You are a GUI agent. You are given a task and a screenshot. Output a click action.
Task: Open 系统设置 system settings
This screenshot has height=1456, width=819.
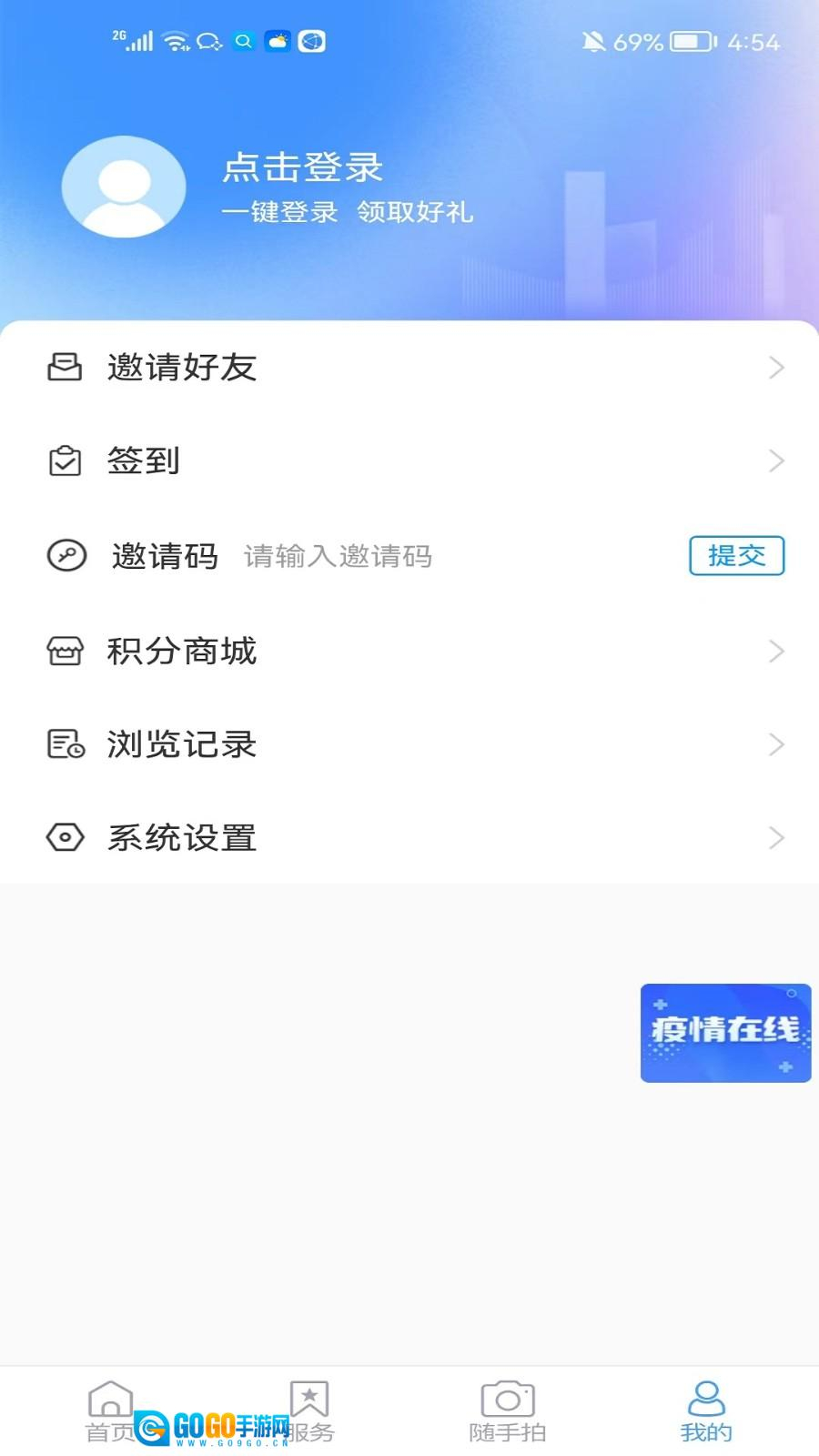tap(409, 837)
